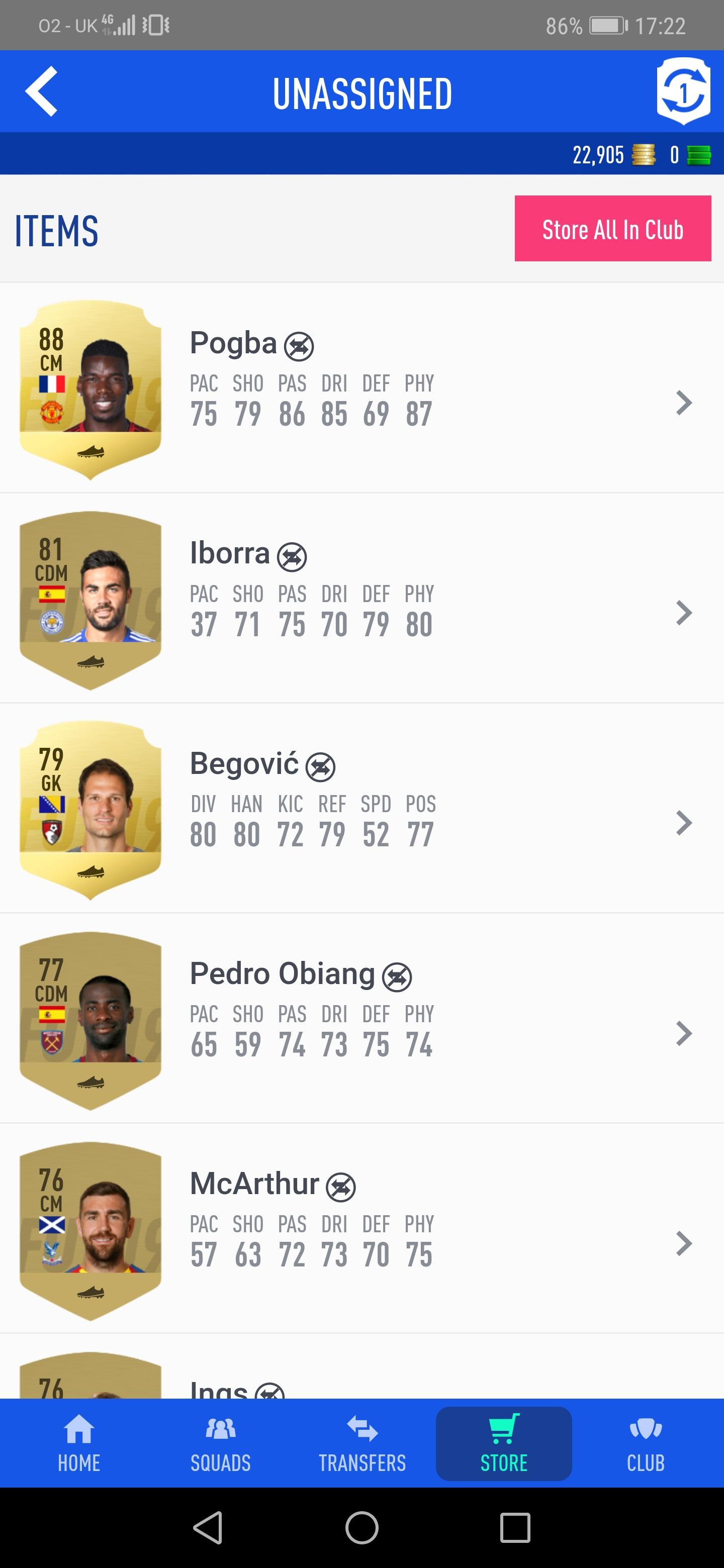This screenshot has height=1568, width=724.
Task: Switch to the Home tab
Action: [x=79, y=1444]
